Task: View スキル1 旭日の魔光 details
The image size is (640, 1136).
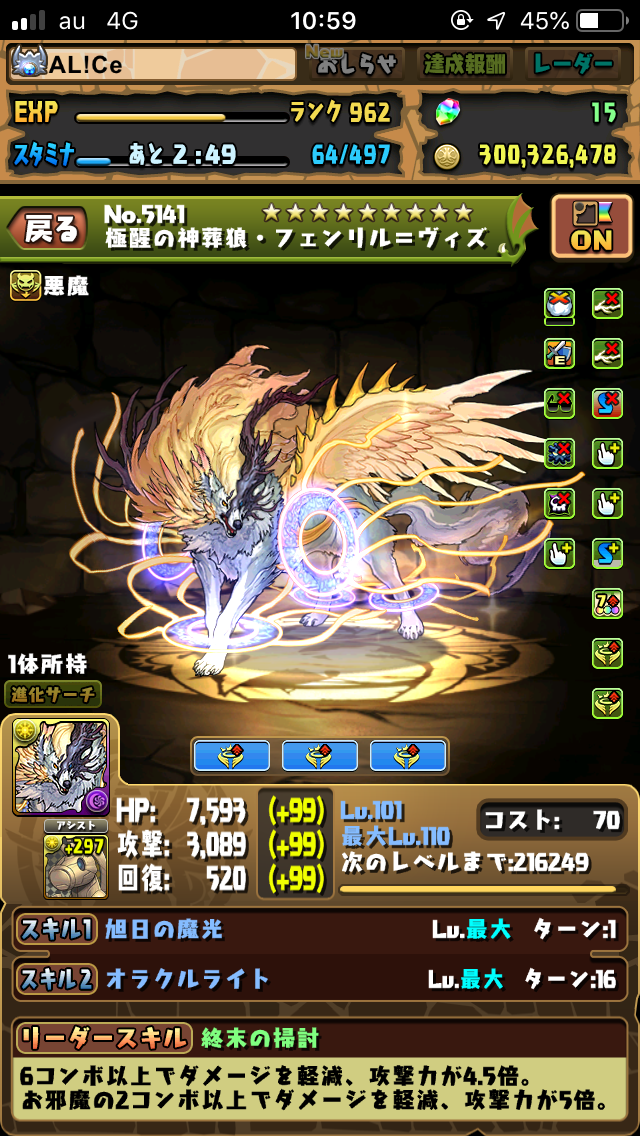Action: (320, 930)
